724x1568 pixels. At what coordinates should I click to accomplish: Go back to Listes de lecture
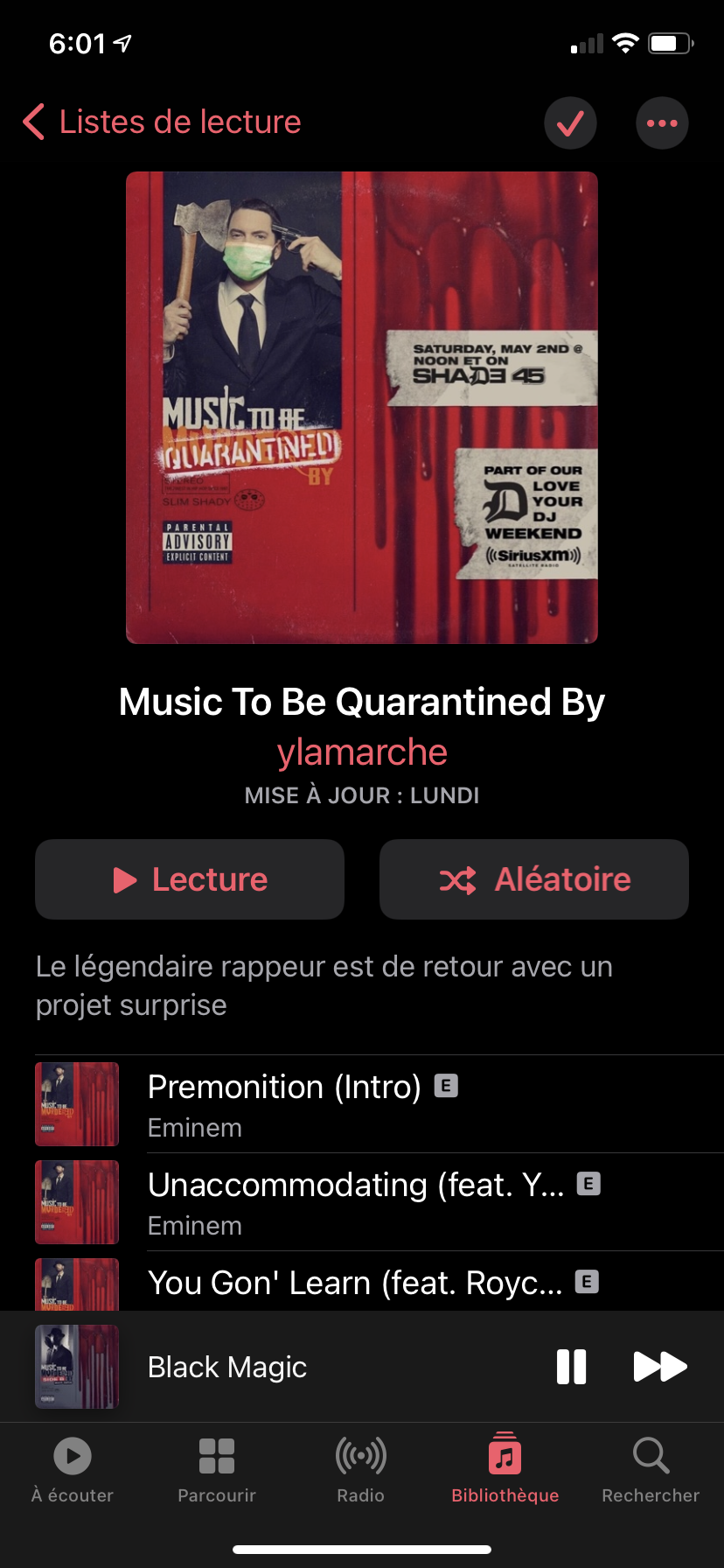162,122
